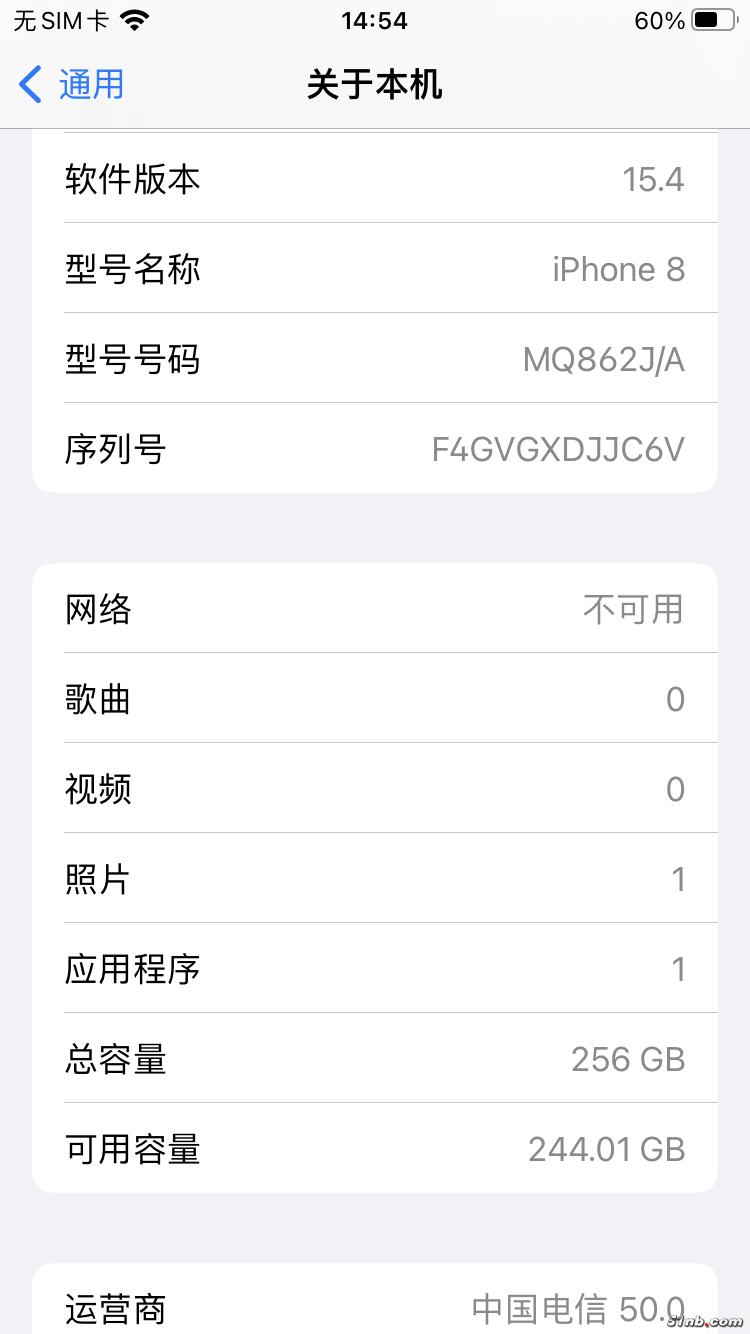This screenshot has height=1334, width=750.
Task: Tap 运营商 row to toggle carrier details
Action: click(375, 1307)
